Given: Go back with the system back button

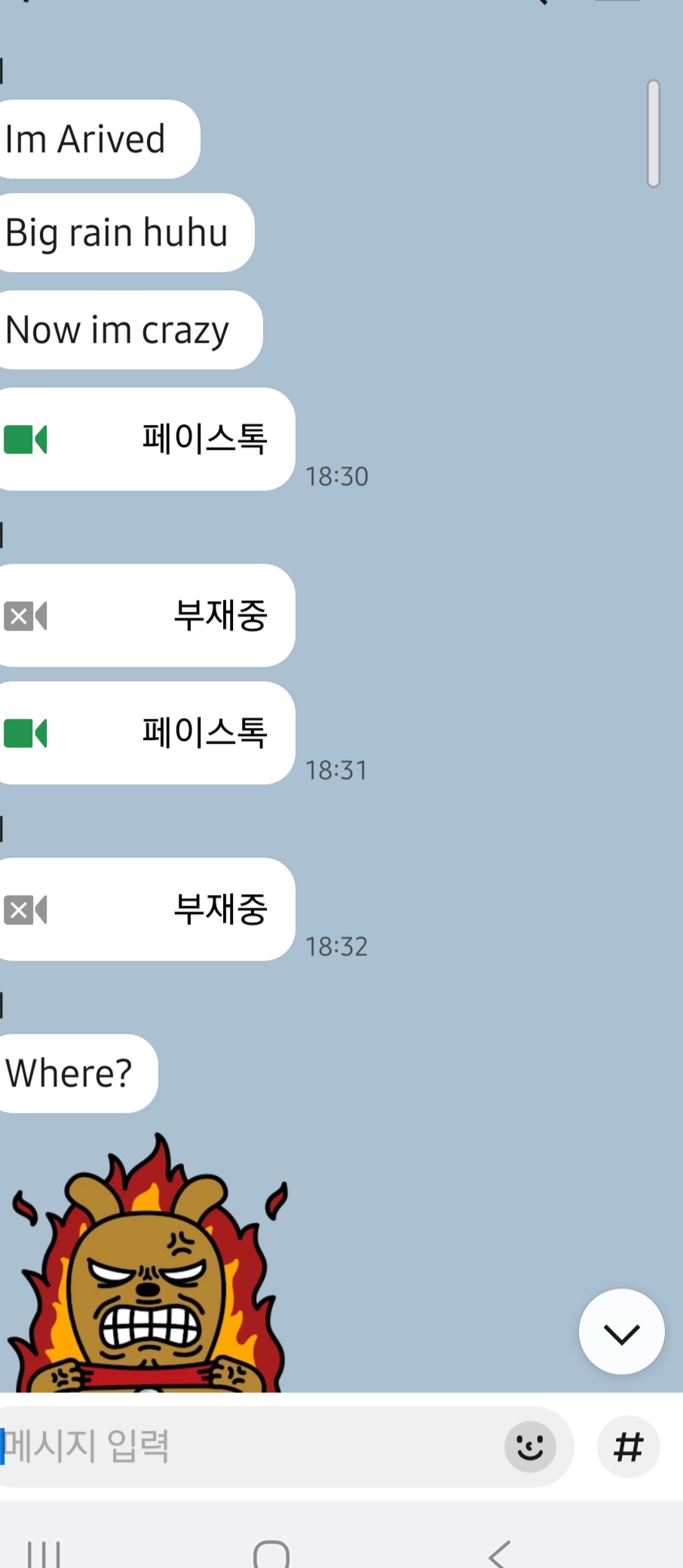Looking at the screenshot, I should tap(499, 1554).
